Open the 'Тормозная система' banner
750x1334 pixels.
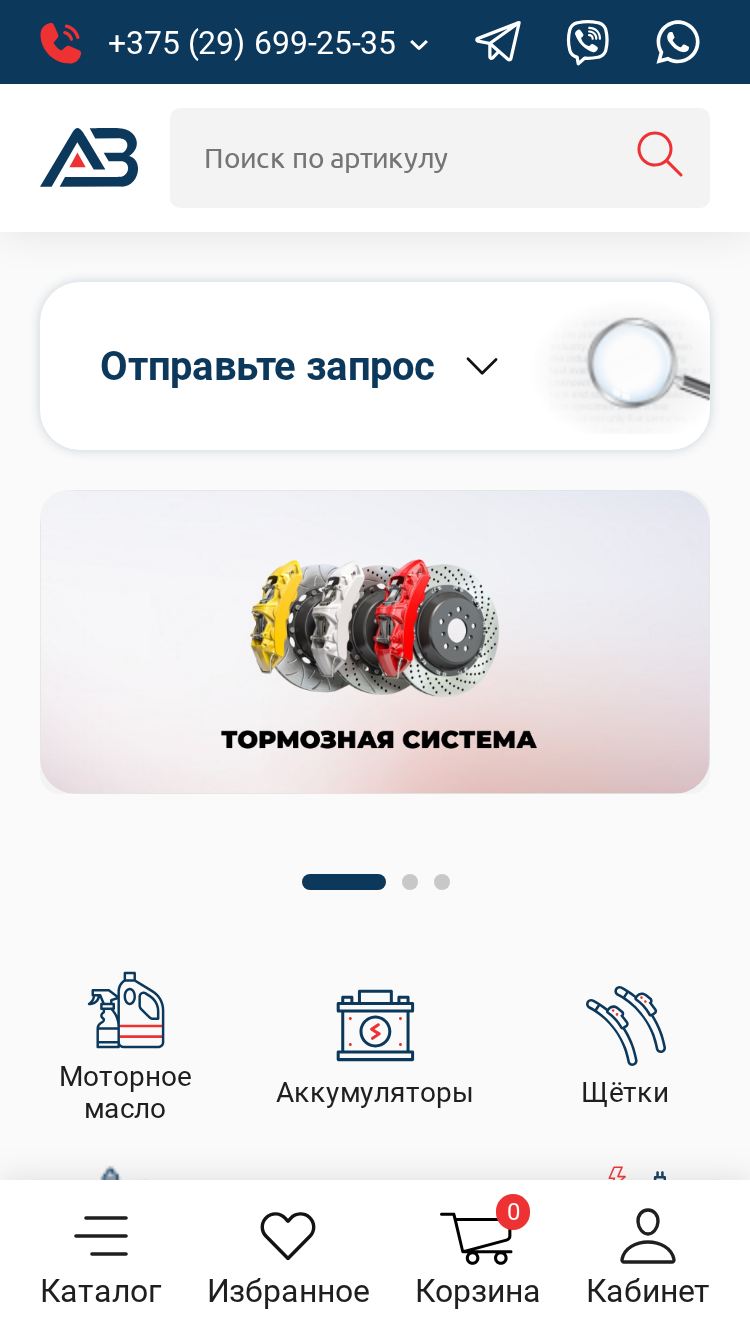coord(375,642)
